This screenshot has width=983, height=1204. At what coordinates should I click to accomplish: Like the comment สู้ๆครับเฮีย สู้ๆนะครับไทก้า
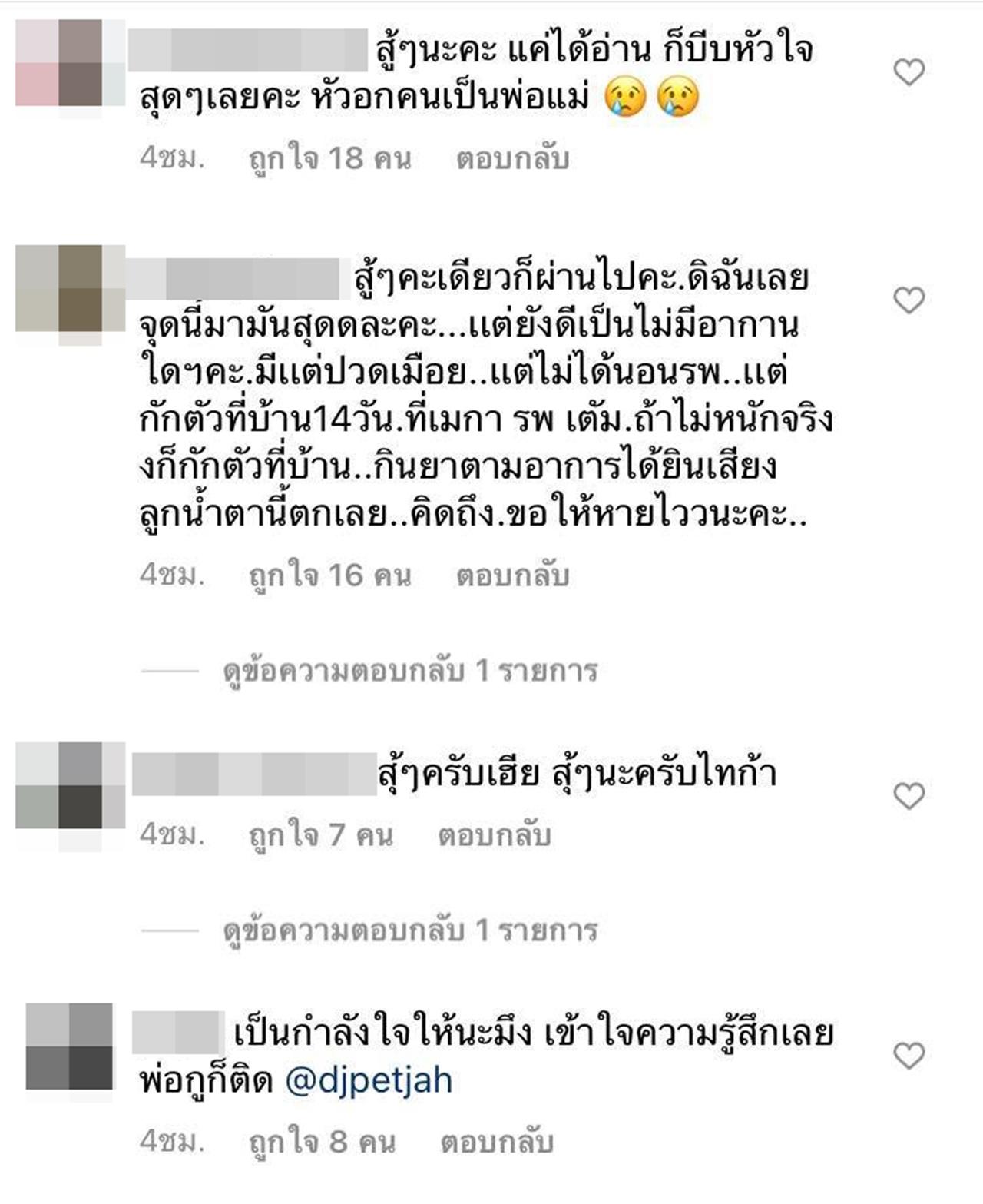click(909, 796)
